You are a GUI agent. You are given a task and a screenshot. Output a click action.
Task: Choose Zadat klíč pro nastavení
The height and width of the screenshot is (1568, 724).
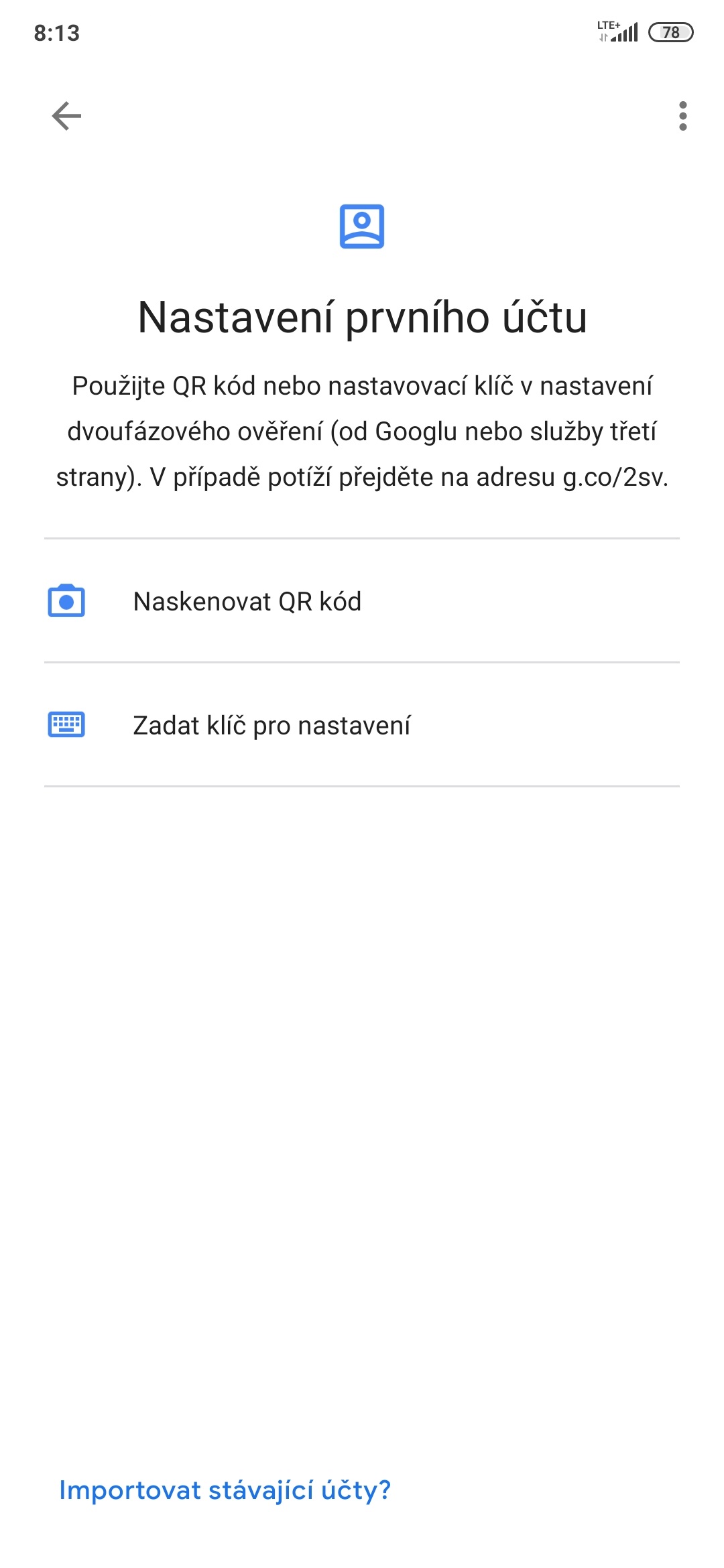click(x=271, y=725)
